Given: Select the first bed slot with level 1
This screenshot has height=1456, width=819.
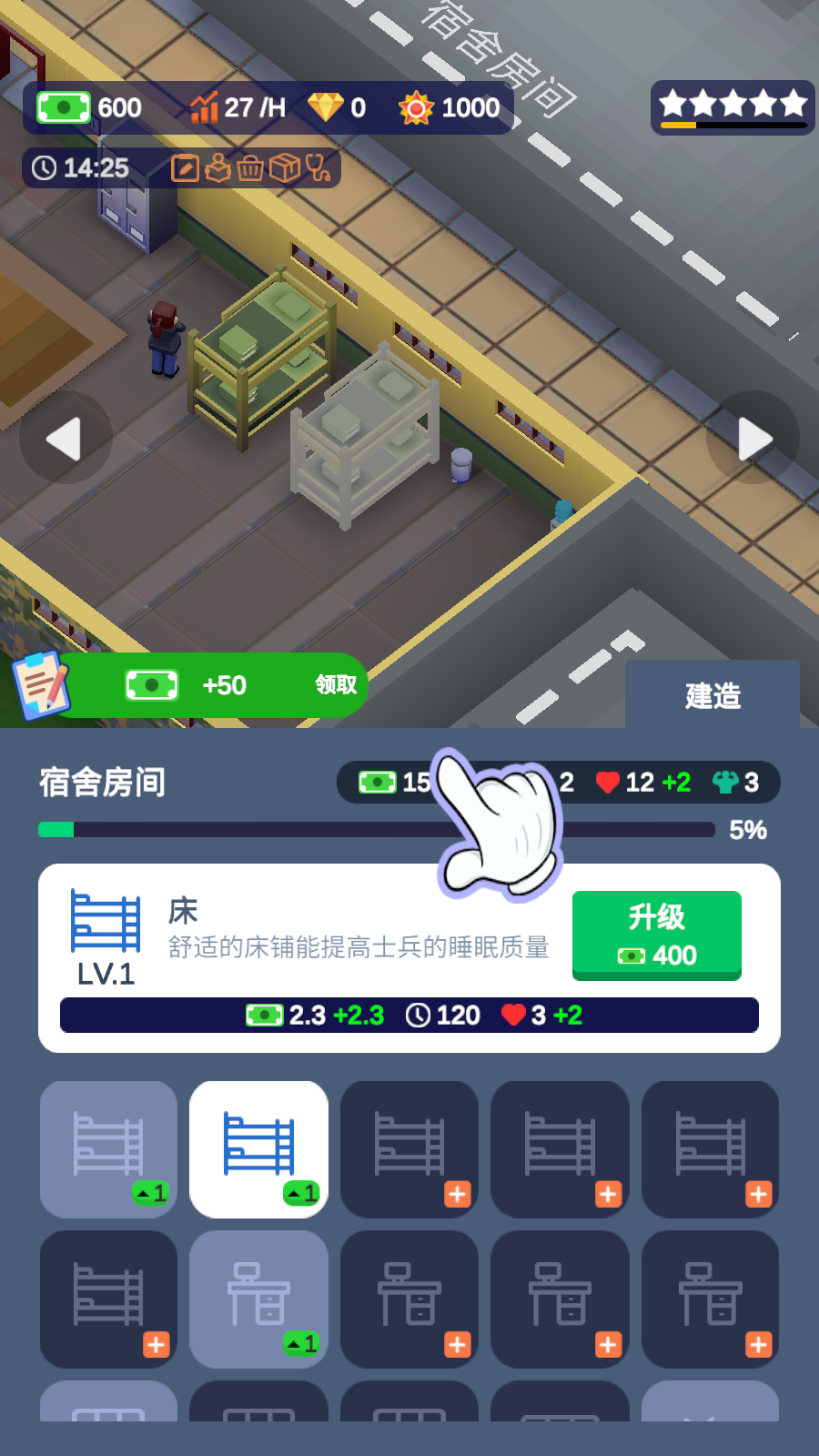Looking at the screenshot, I should tap(108, 1149).
